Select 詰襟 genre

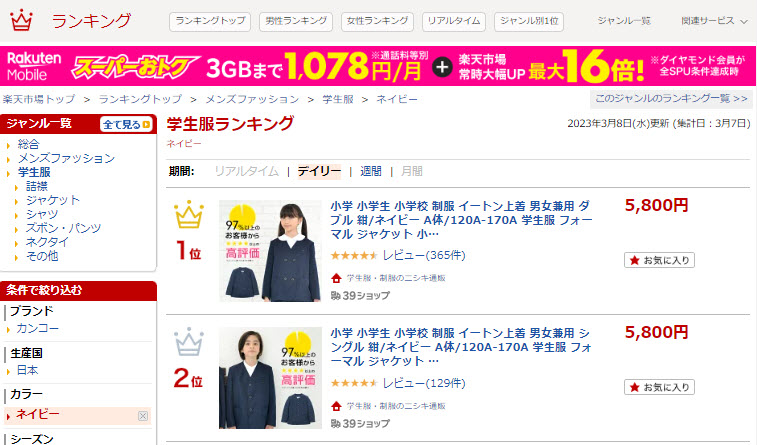(x=37, y=186)
